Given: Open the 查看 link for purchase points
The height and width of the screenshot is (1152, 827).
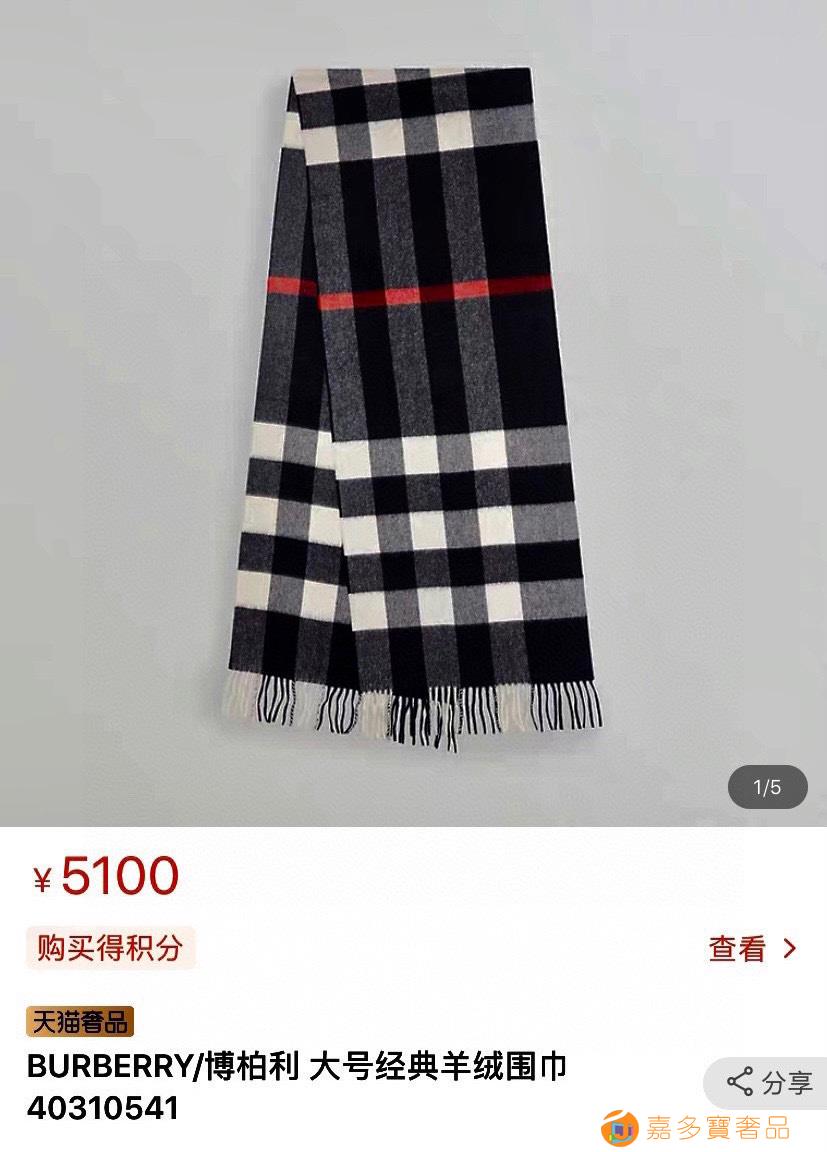Looking at the screenshot, I should point(752,948).
